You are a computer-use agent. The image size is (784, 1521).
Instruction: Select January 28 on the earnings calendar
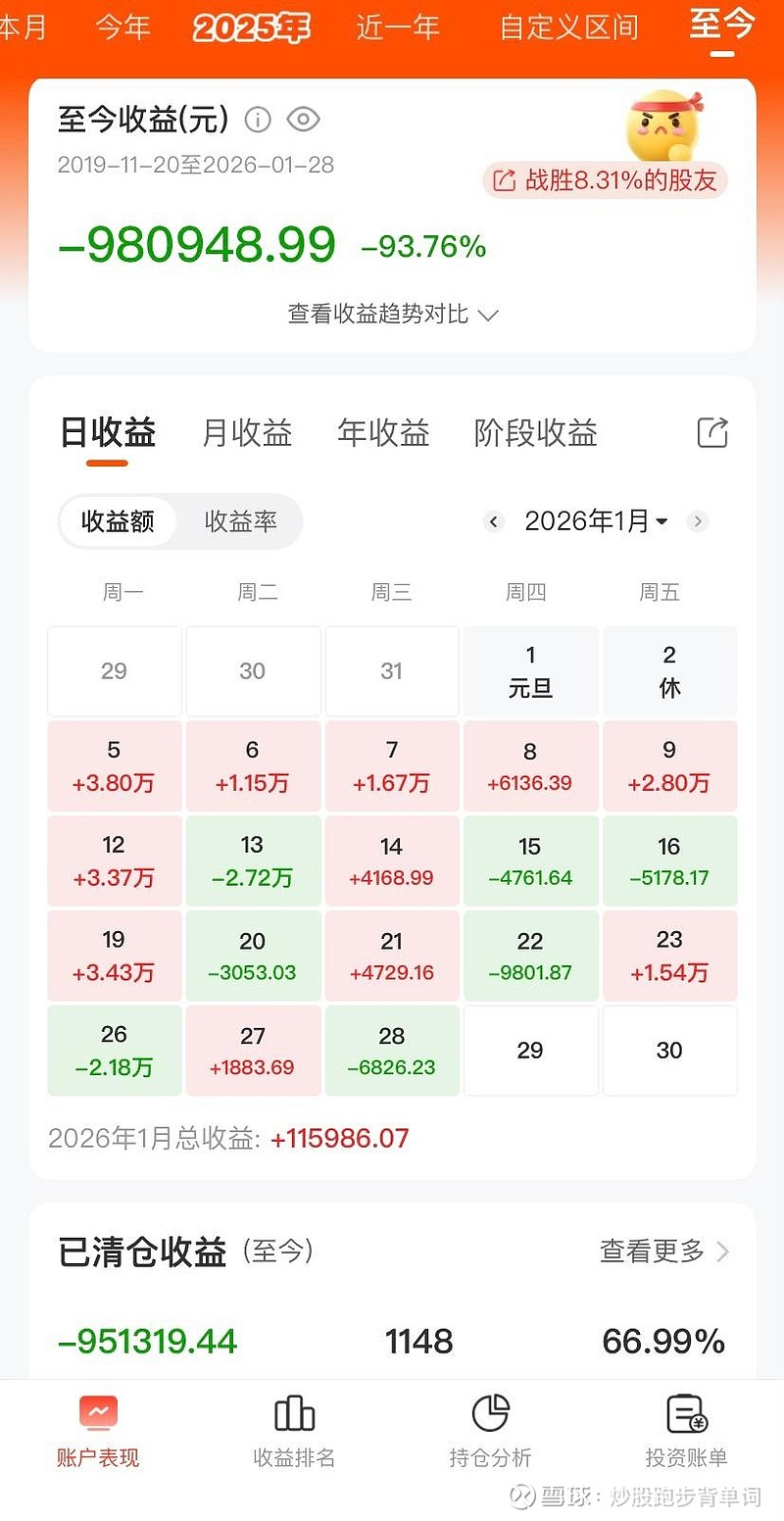pos(392,1050)
